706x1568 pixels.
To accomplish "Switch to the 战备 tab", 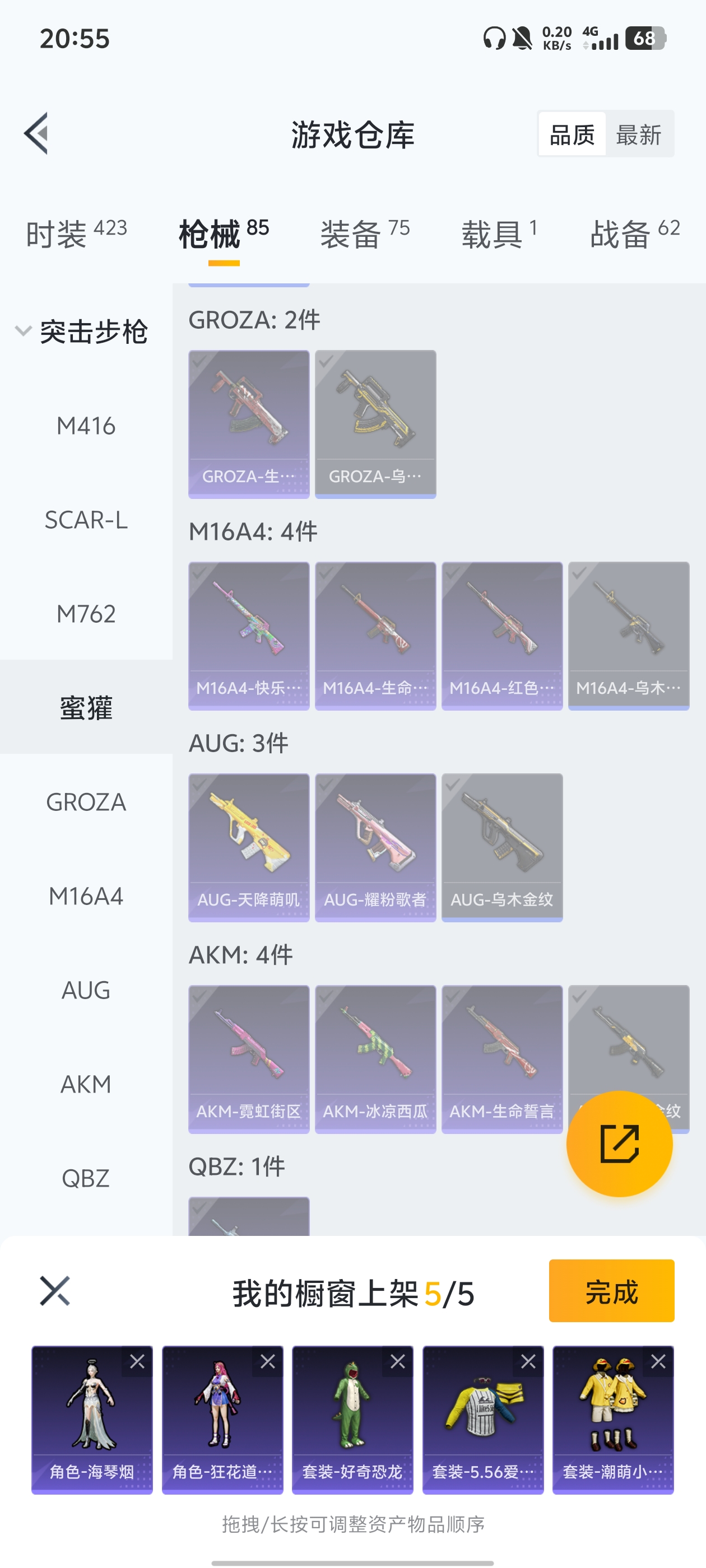I will pyautogui.click(x=634, y=234).
